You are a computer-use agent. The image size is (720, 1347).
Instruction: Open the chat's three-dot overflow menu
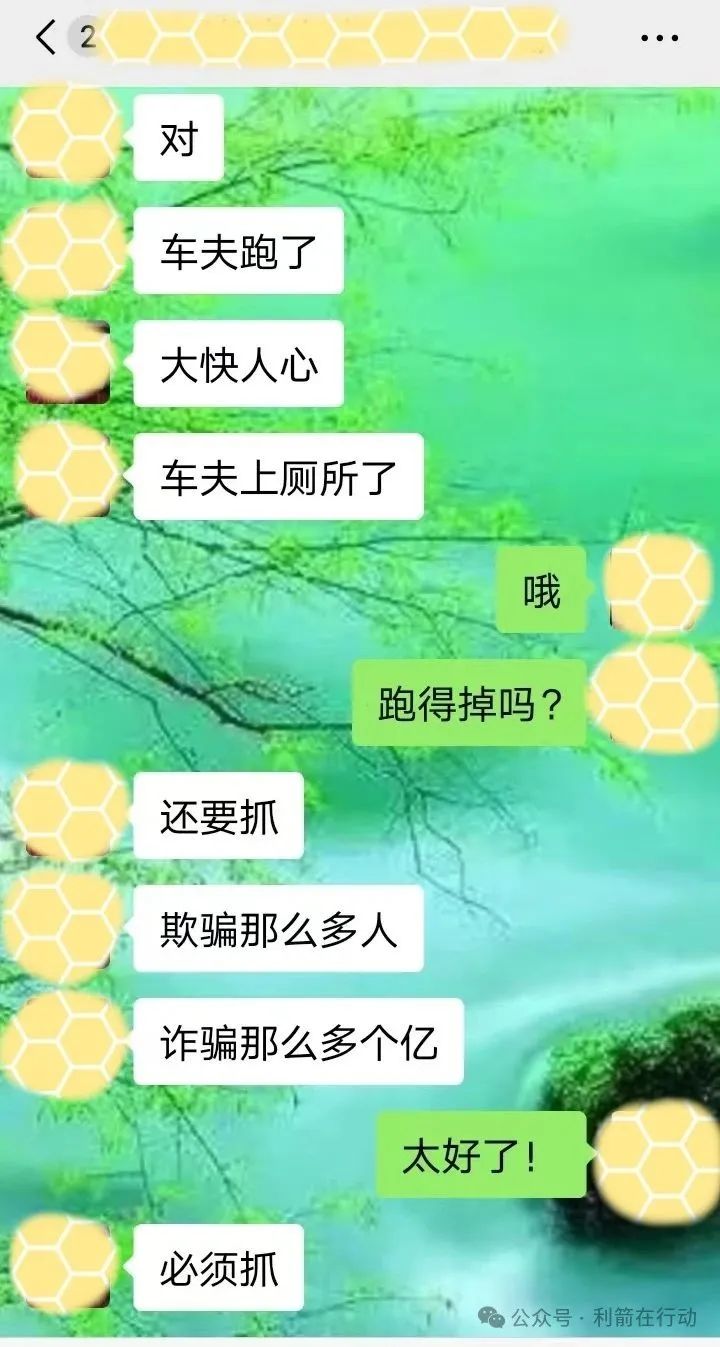(659, 38)
